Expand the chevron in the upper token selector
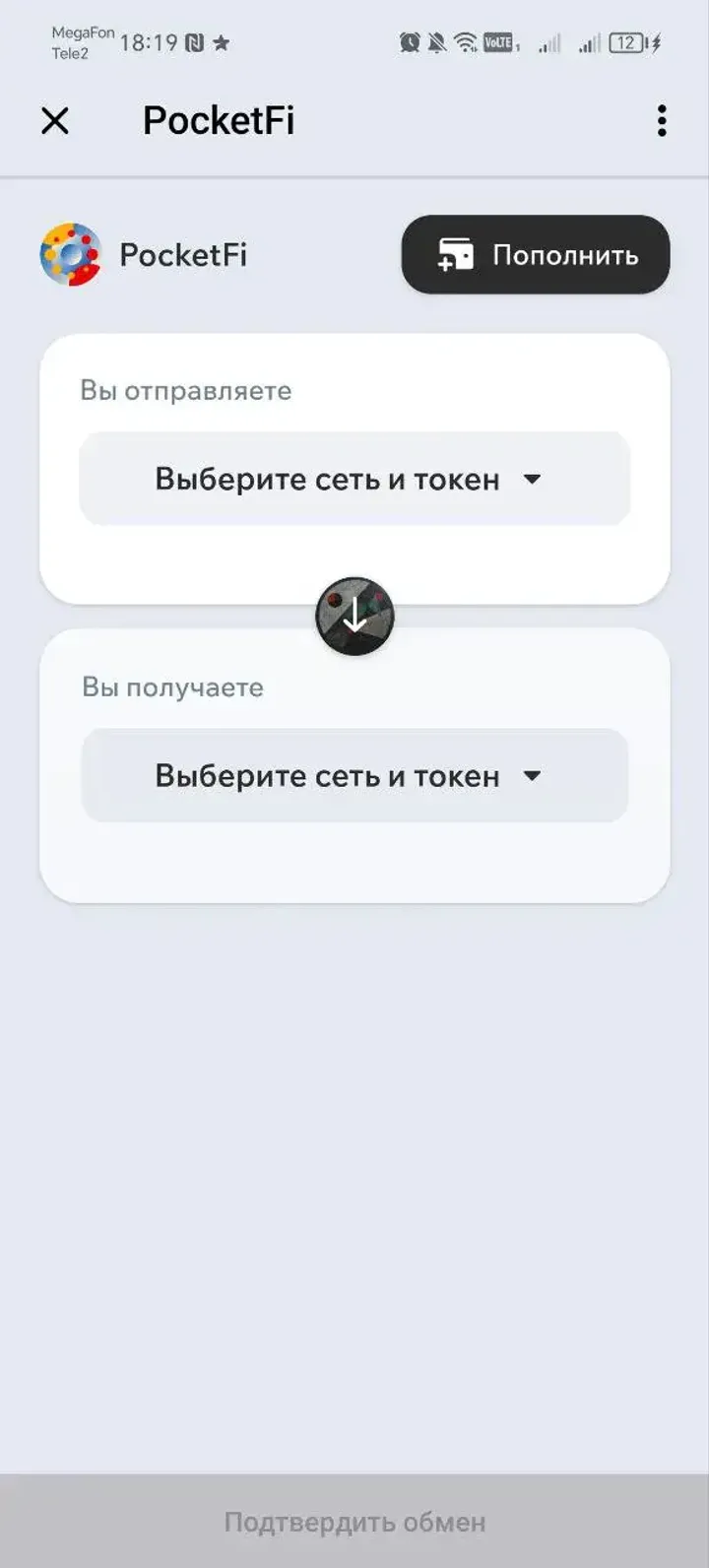The image size is (709, 1568). coord(532,480)
